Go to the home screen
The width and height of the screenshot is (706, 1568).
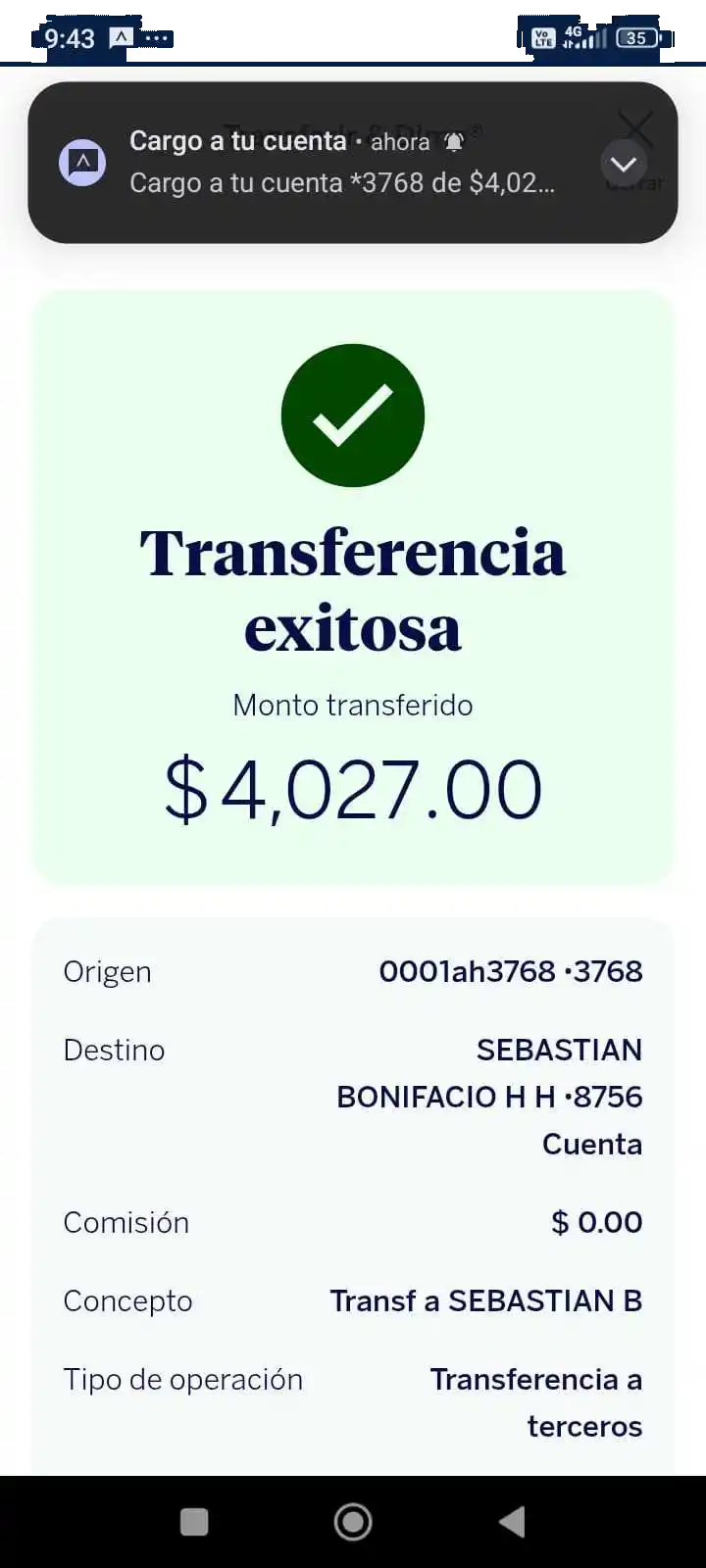click(353, 1521)
